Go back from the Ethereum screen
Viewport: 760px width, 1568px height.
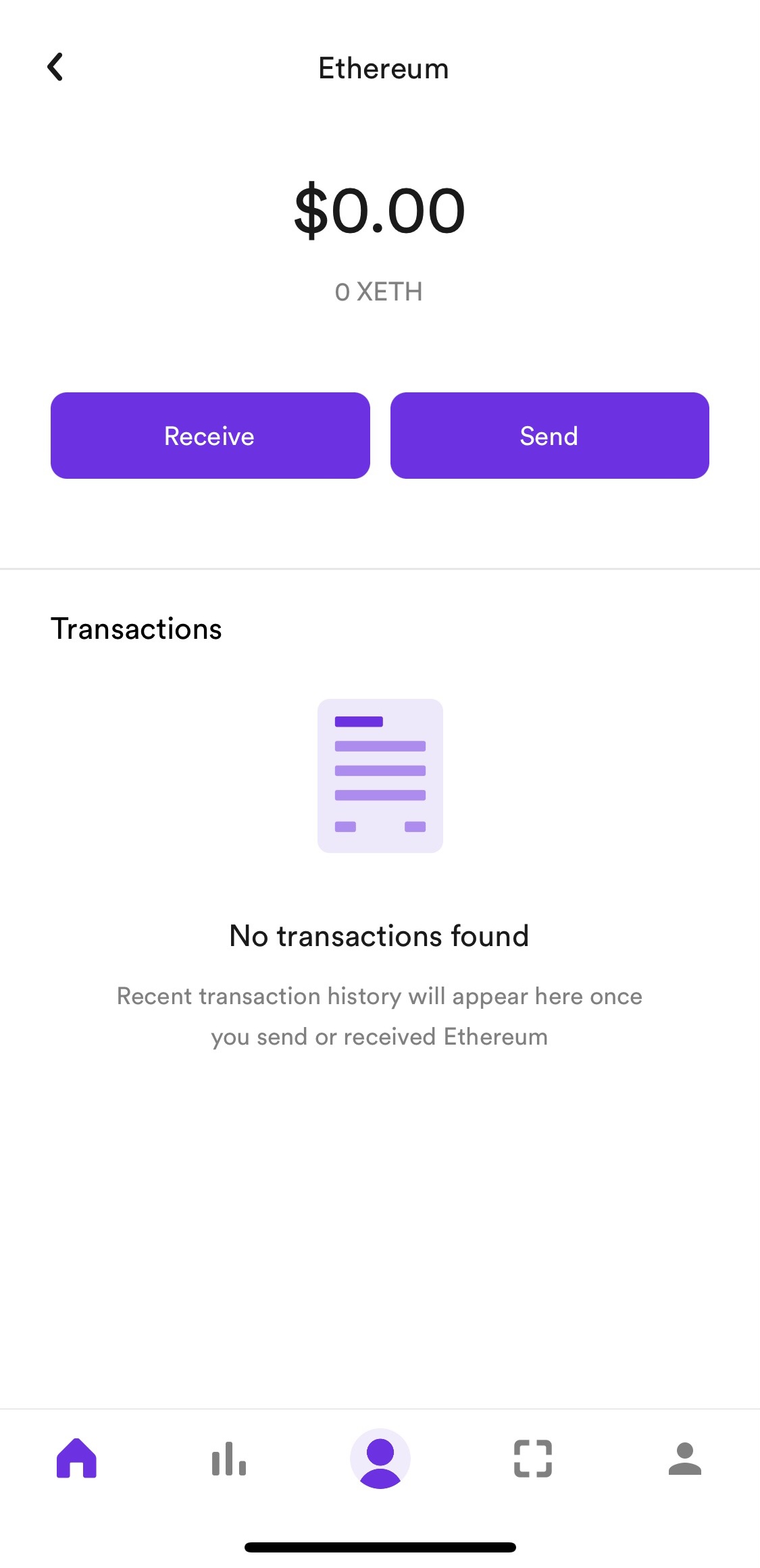(x=55, y=68)
